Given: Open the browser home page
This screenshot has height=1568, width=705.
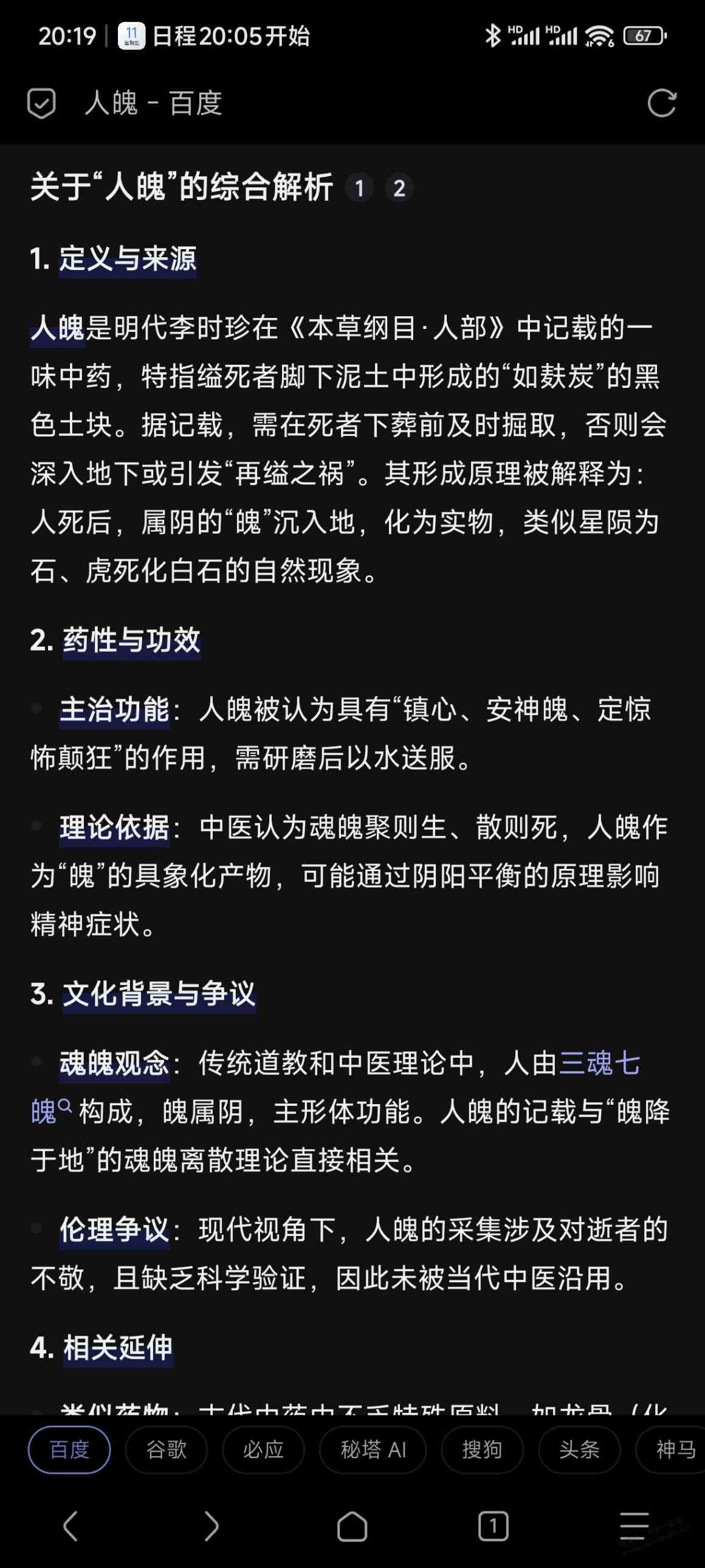Looking at the screenshot, I should click(x=352, y=1525).
